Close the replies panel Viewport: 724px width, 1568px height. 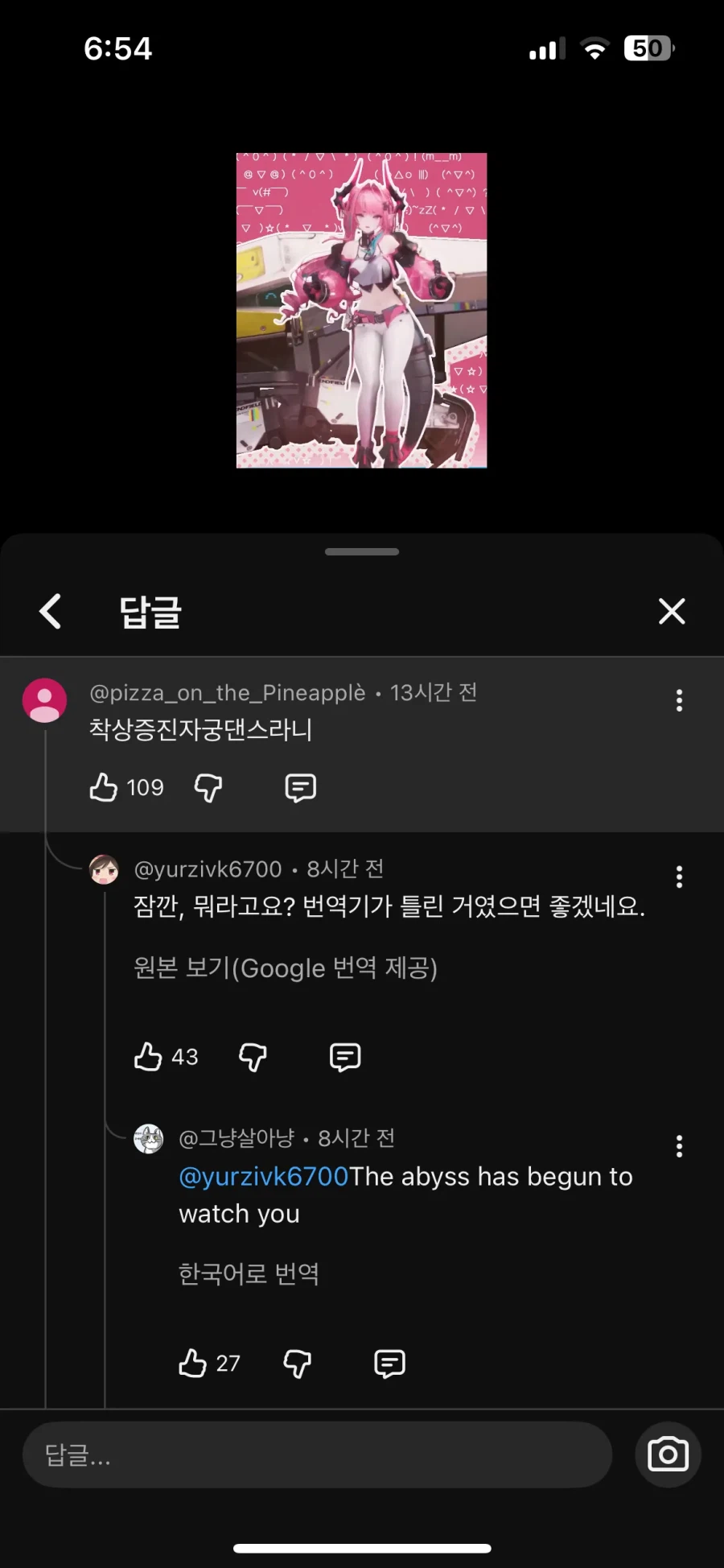click(672, 612)
